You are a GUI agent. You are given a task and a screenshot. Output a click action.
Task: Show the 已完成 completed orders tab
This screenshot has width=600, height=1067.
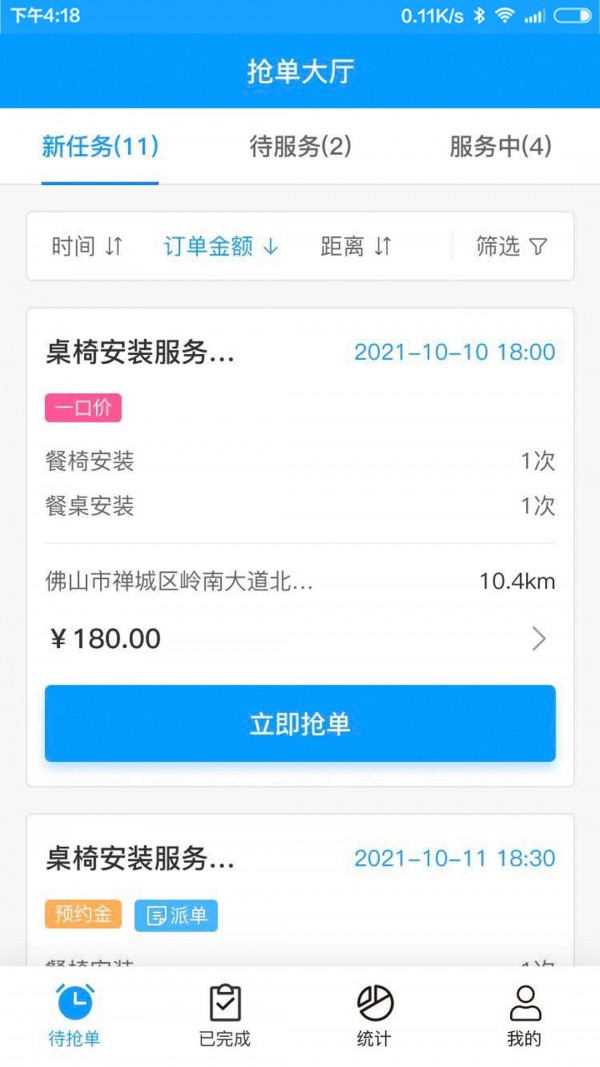(225, 1015)
